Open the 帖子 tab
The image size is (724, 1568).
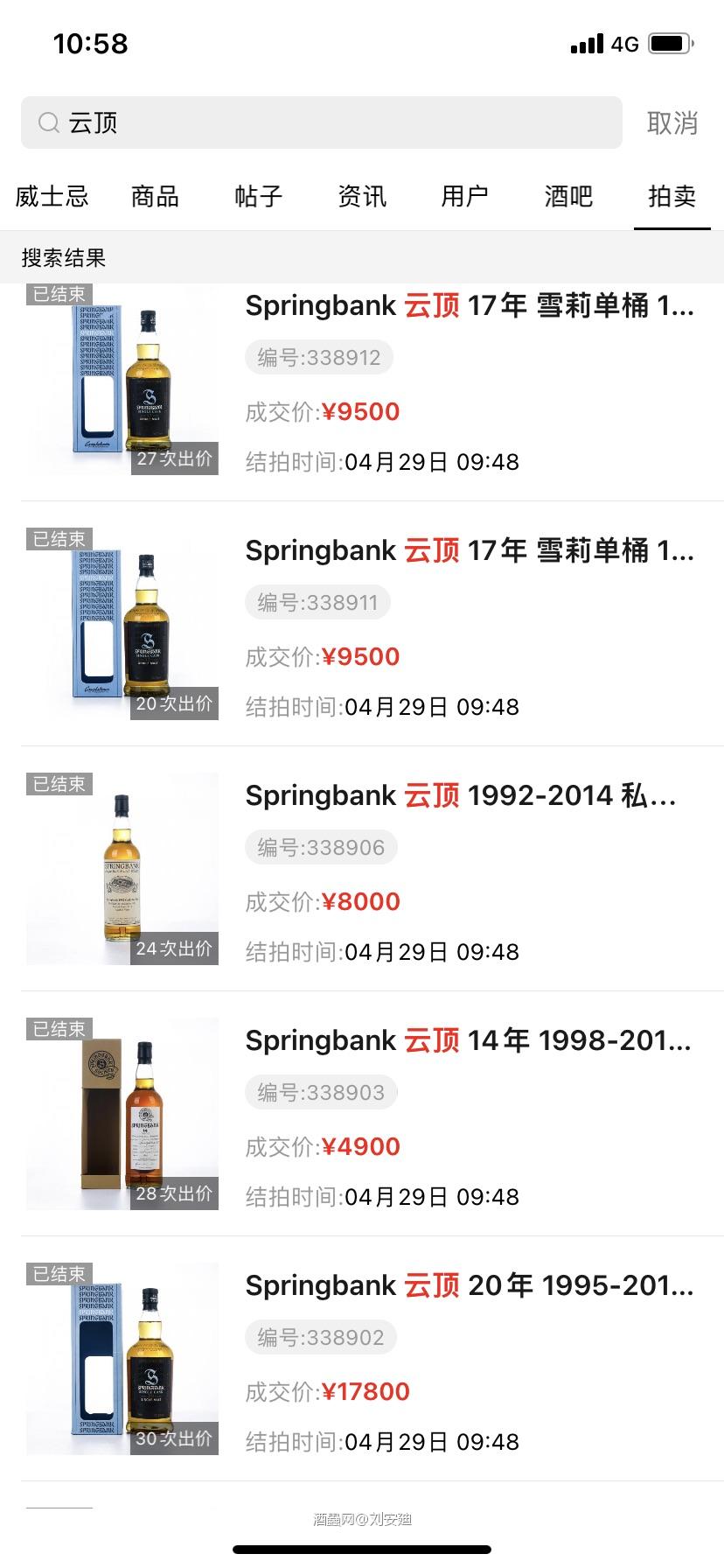click(x=258, y=196)
